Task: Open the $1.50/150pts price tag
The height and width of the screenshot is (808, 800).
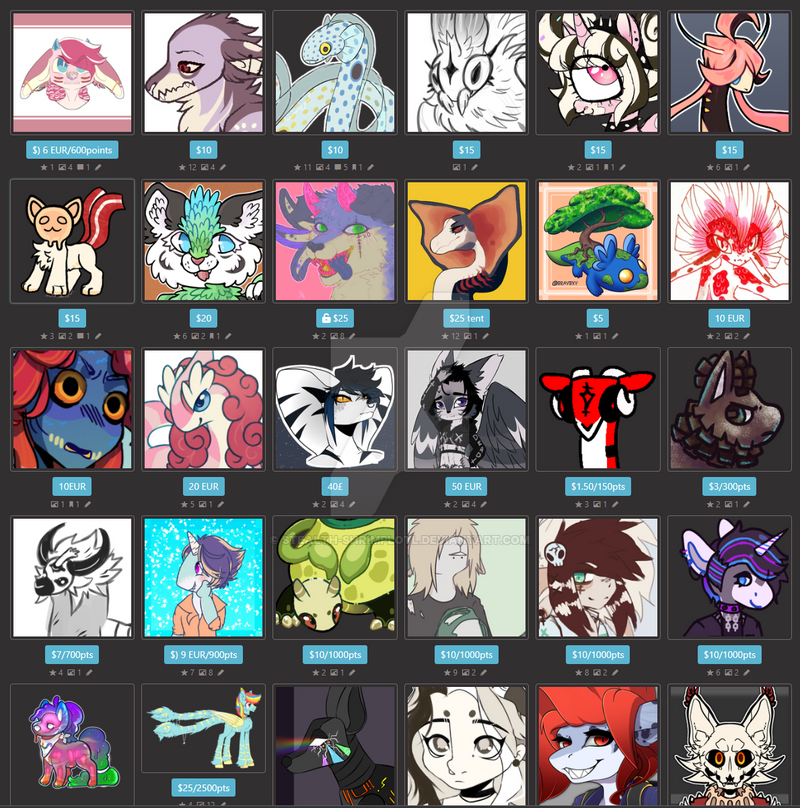Action: (x=598, y=487)
